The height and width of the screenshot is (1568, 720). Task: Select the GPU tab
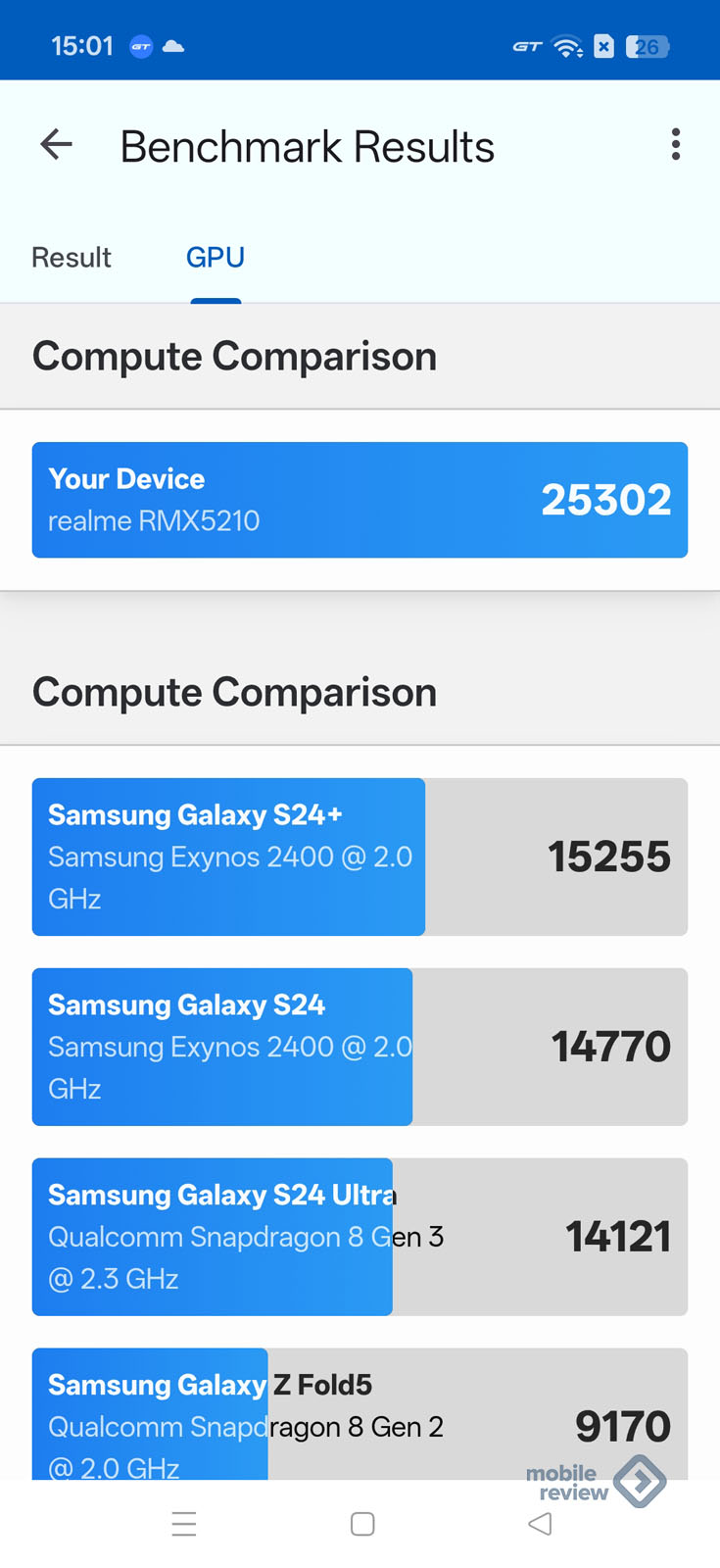pos(216,258)
